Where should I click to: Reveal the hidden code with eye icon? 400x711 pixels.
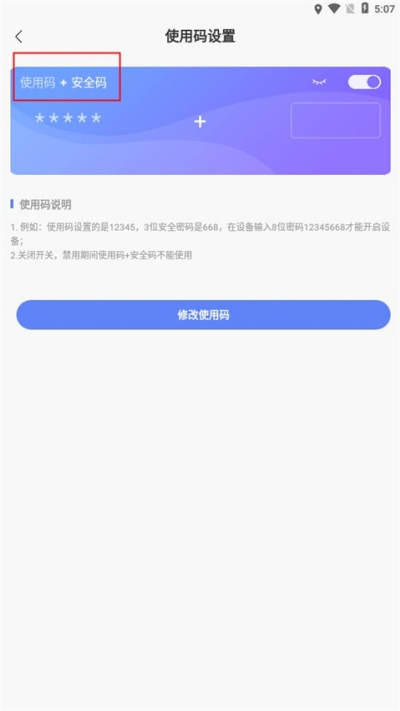coord(319,82)
